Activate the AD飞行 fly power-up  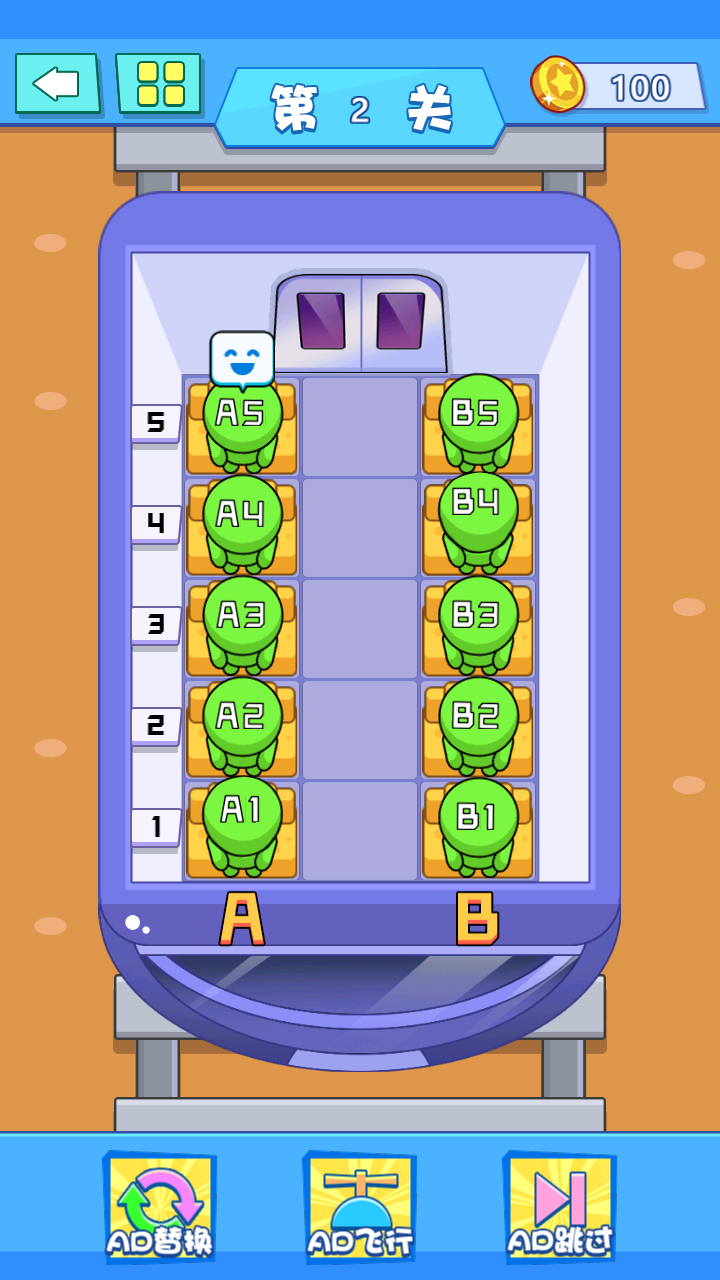[x=360, y=1207]
